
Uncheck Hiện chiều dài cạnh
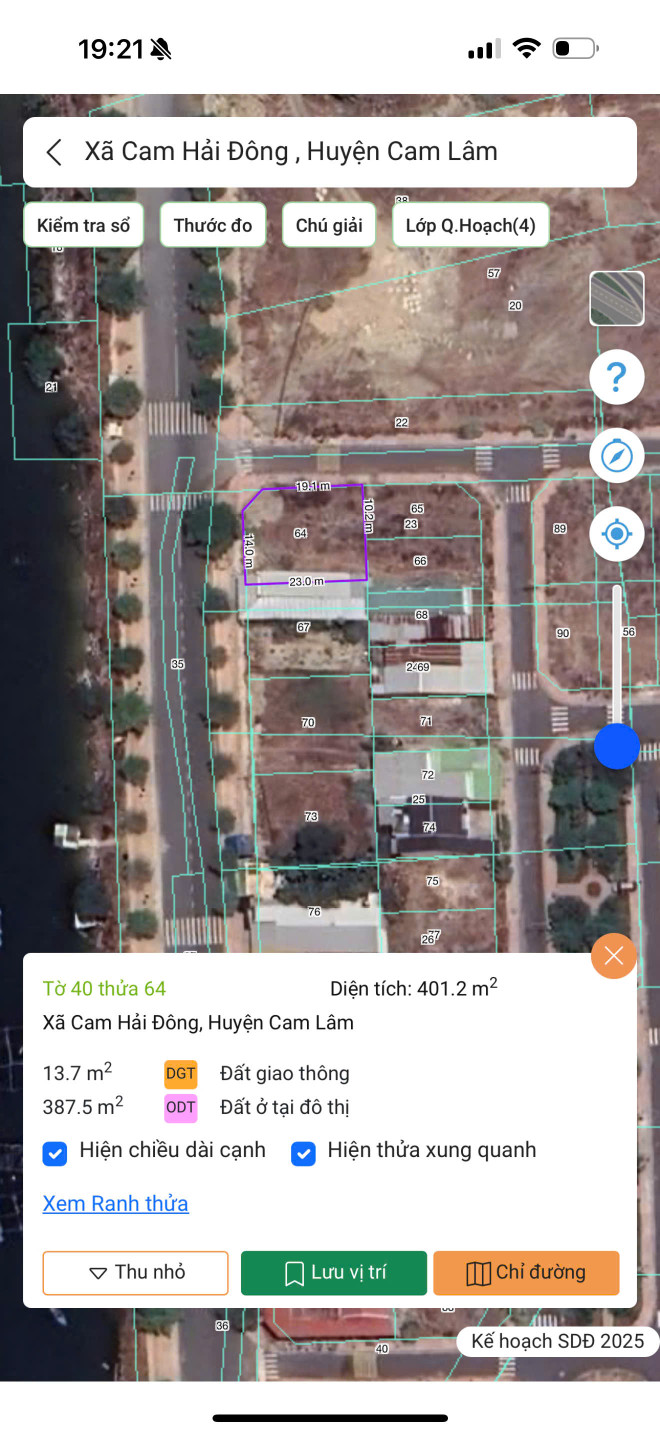point(55,1153)
